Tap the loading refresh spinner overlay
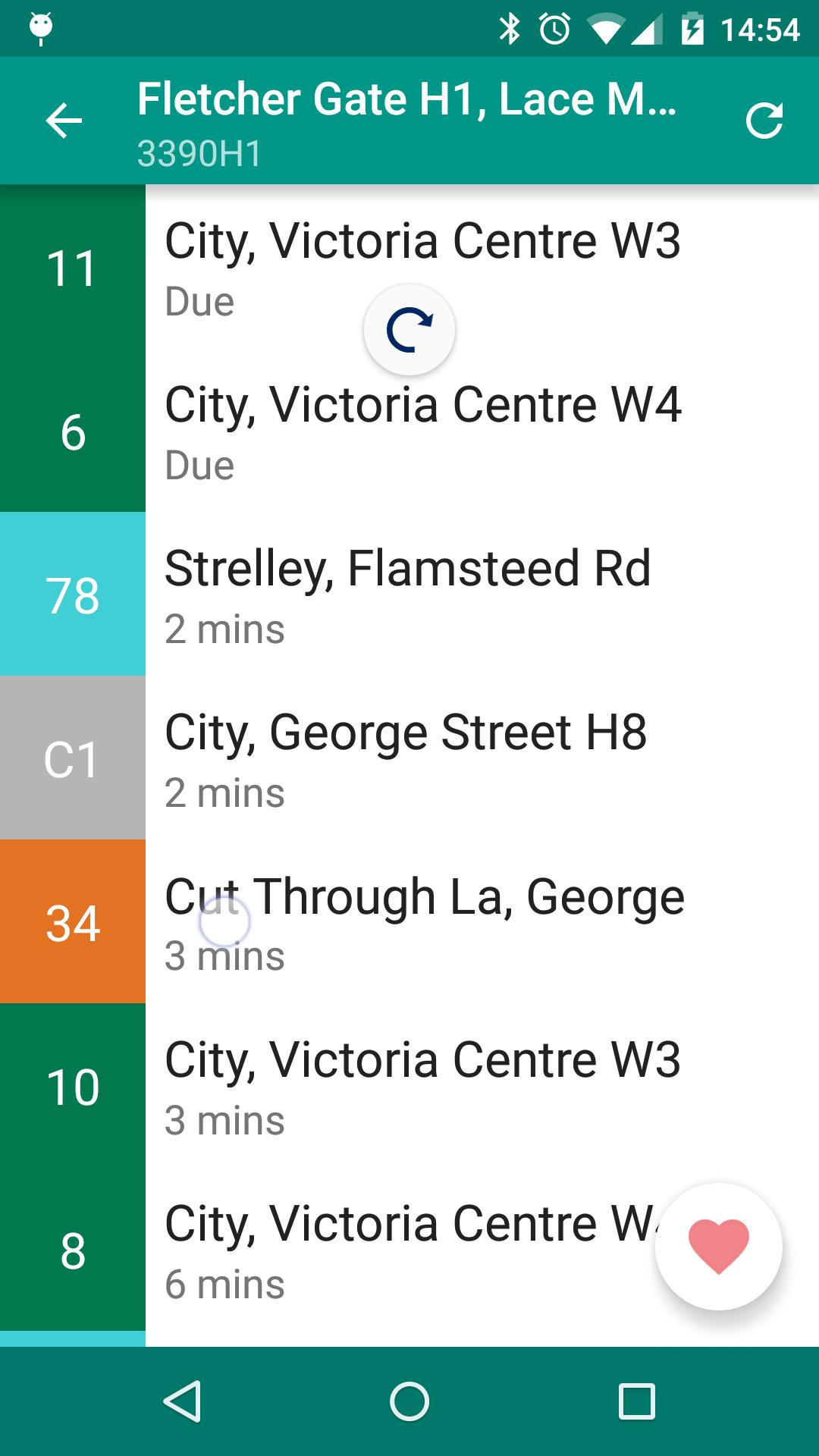This screenshot has height=1456, width=819. pyautogui.click(x=409, y=329)
